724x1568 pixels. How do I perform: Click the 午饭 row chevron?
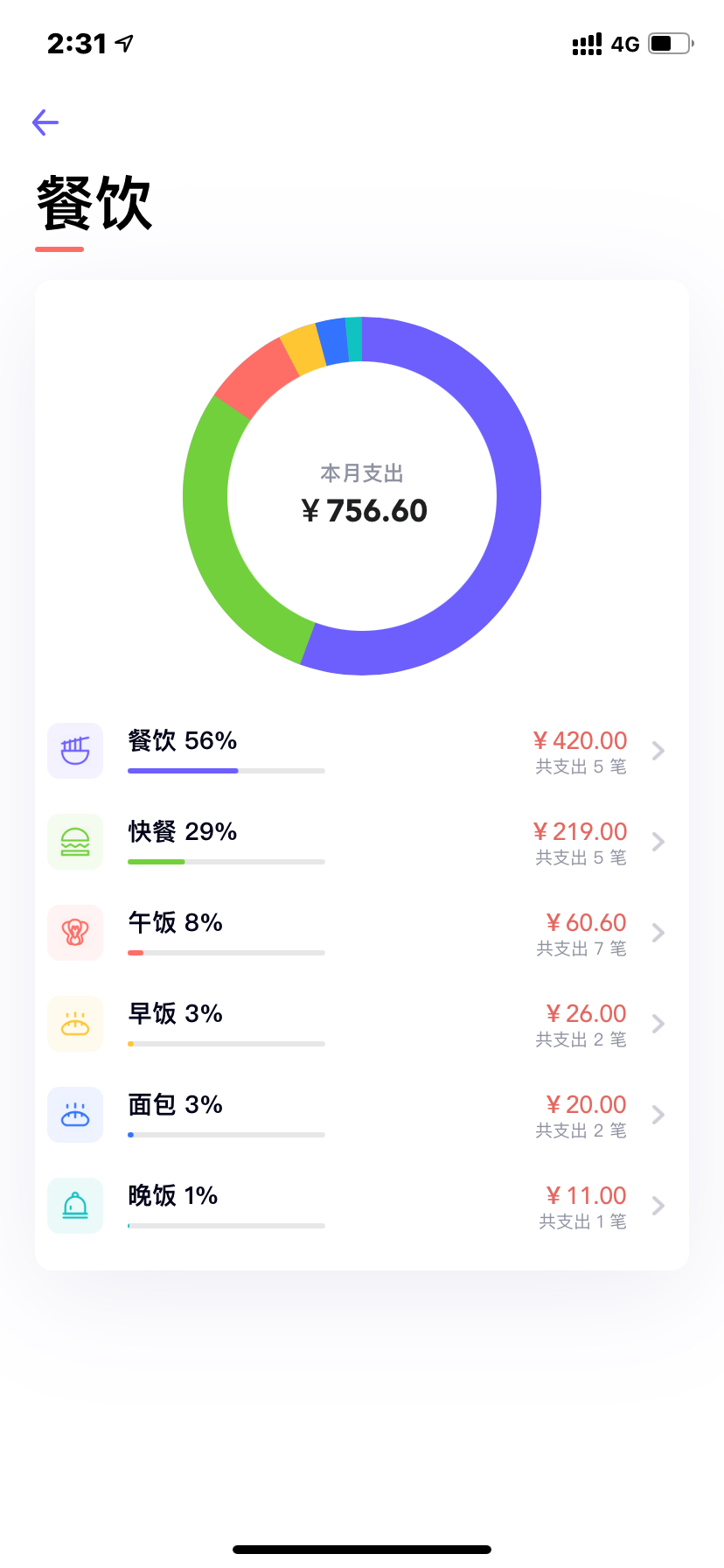click(658, 933)
